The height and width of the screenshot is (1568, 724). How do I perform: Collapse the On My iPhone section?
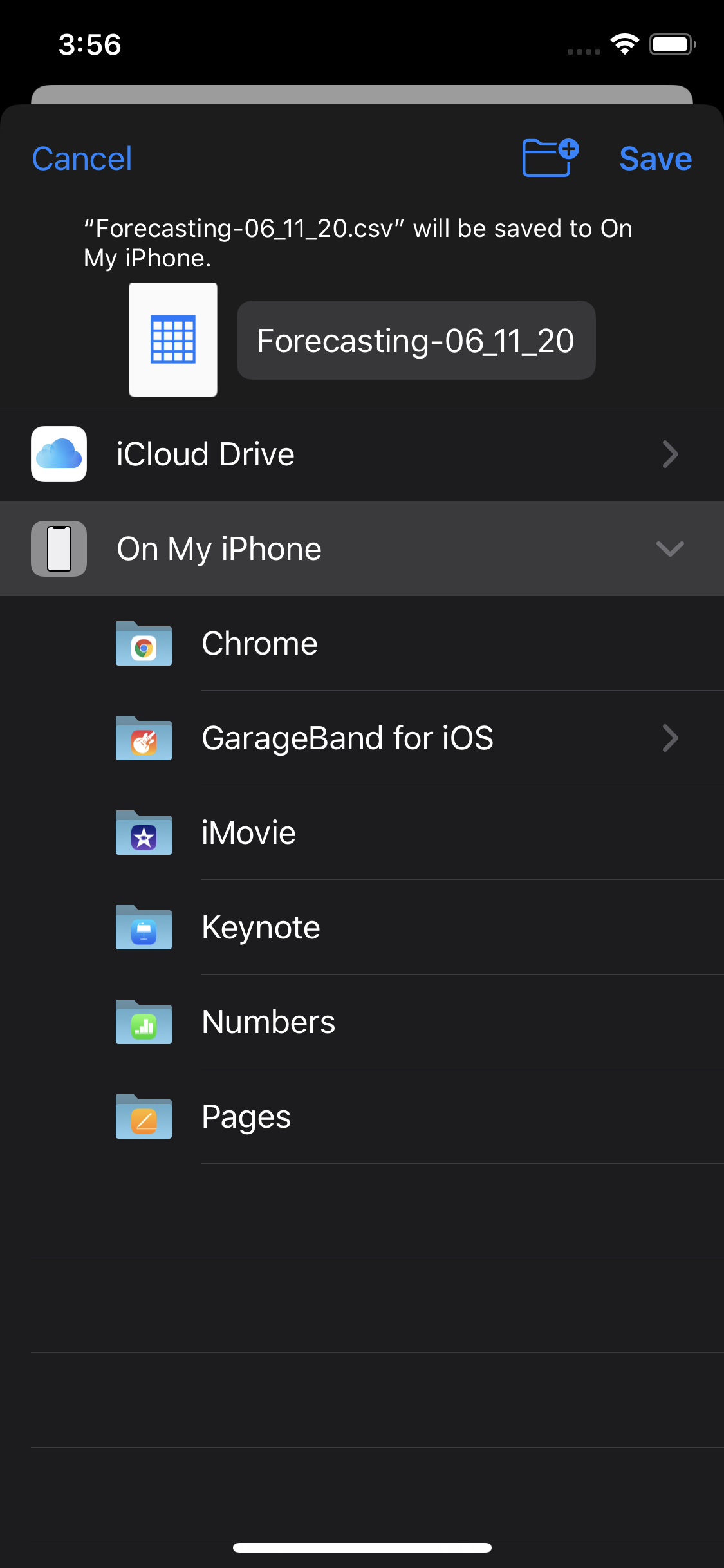[669, 548]
